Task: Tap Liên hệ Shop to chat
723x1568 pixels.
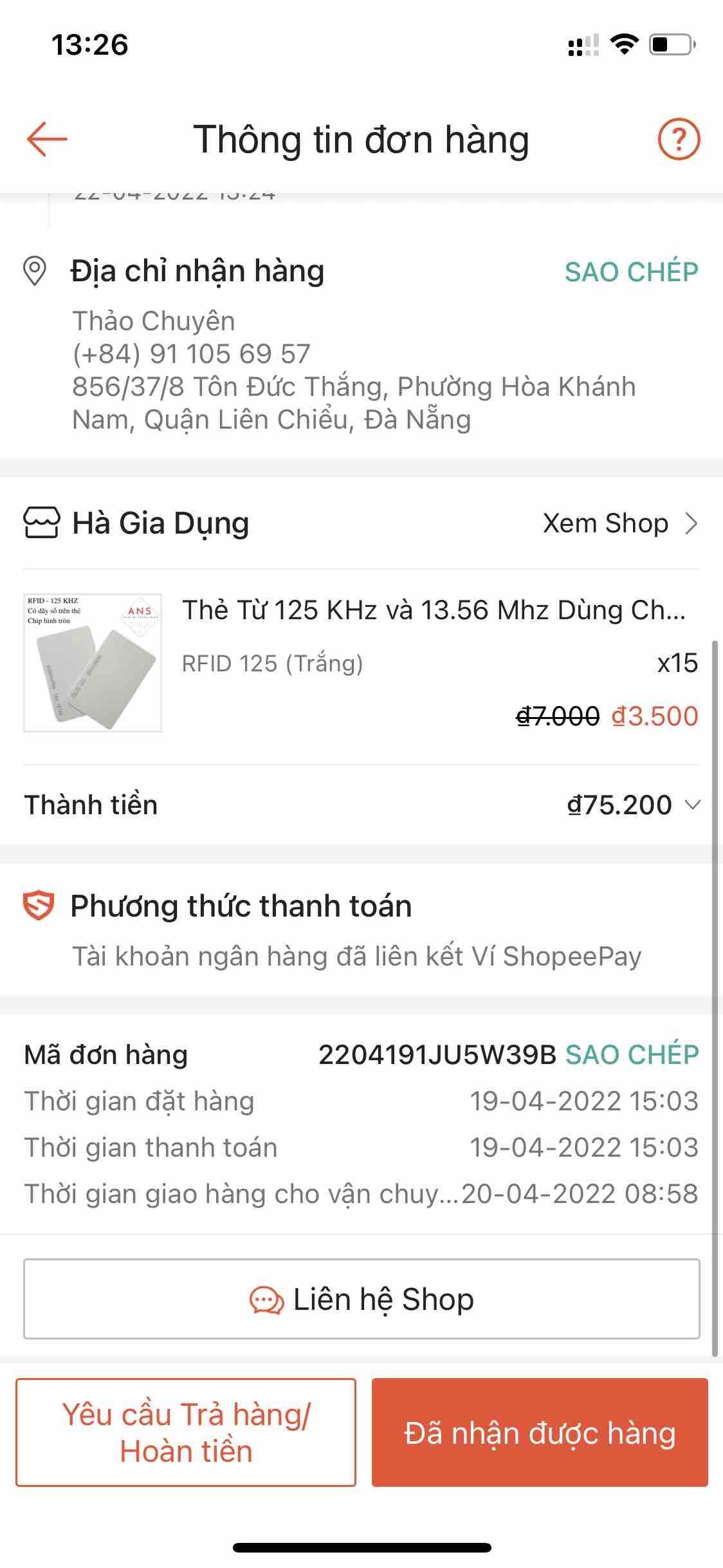Action: pos(361,1299)
